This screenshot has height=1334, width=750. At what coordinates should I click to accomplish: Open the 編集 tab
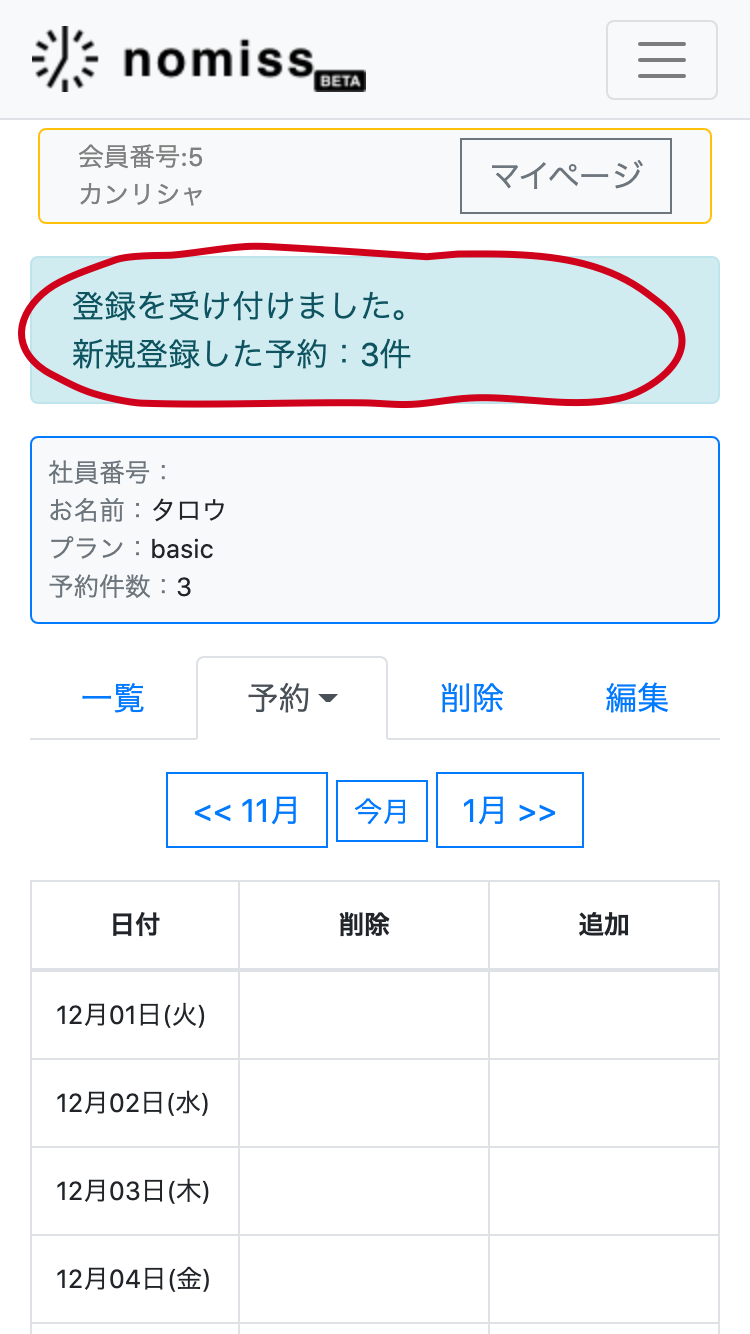[637, 698]
